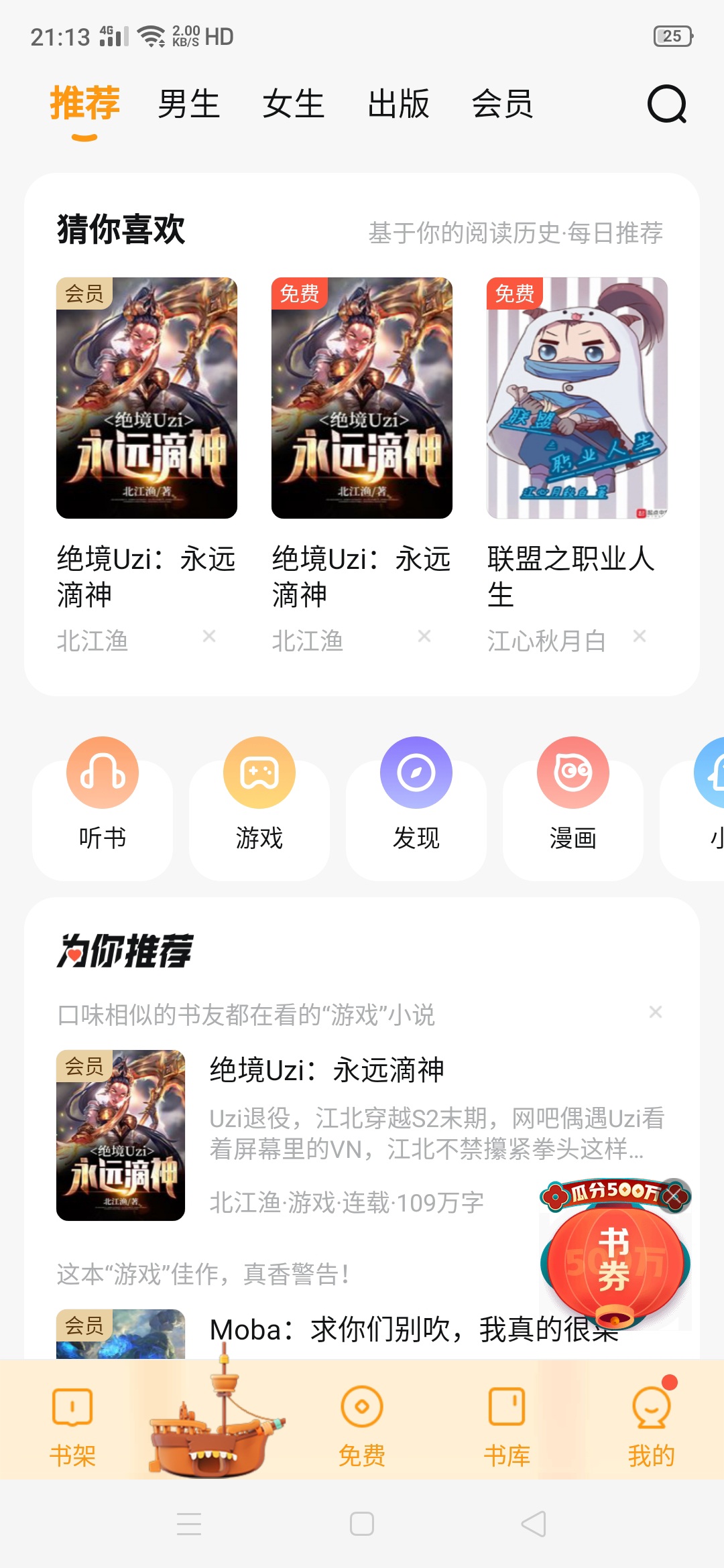
Task: Select the 出版 tab
Action: click(x=398, y=105)
